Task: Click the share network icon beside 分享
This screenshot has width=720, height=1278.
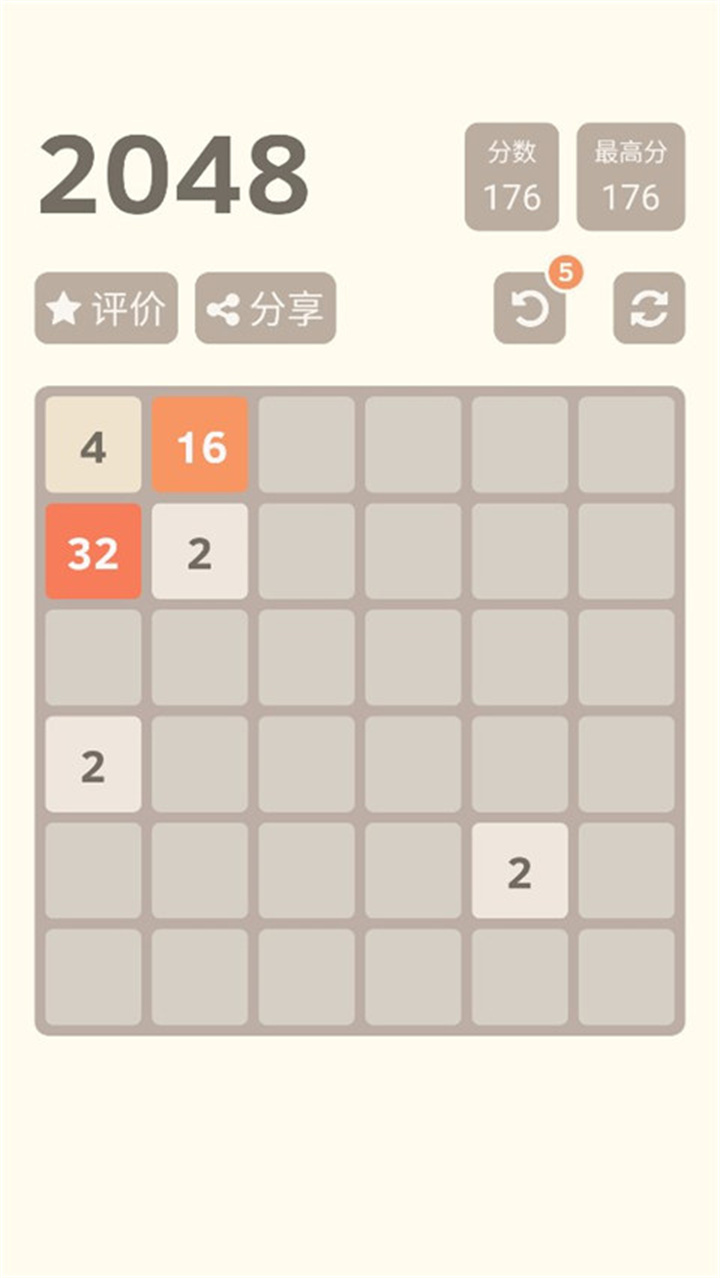Action: tap(222, 308)
